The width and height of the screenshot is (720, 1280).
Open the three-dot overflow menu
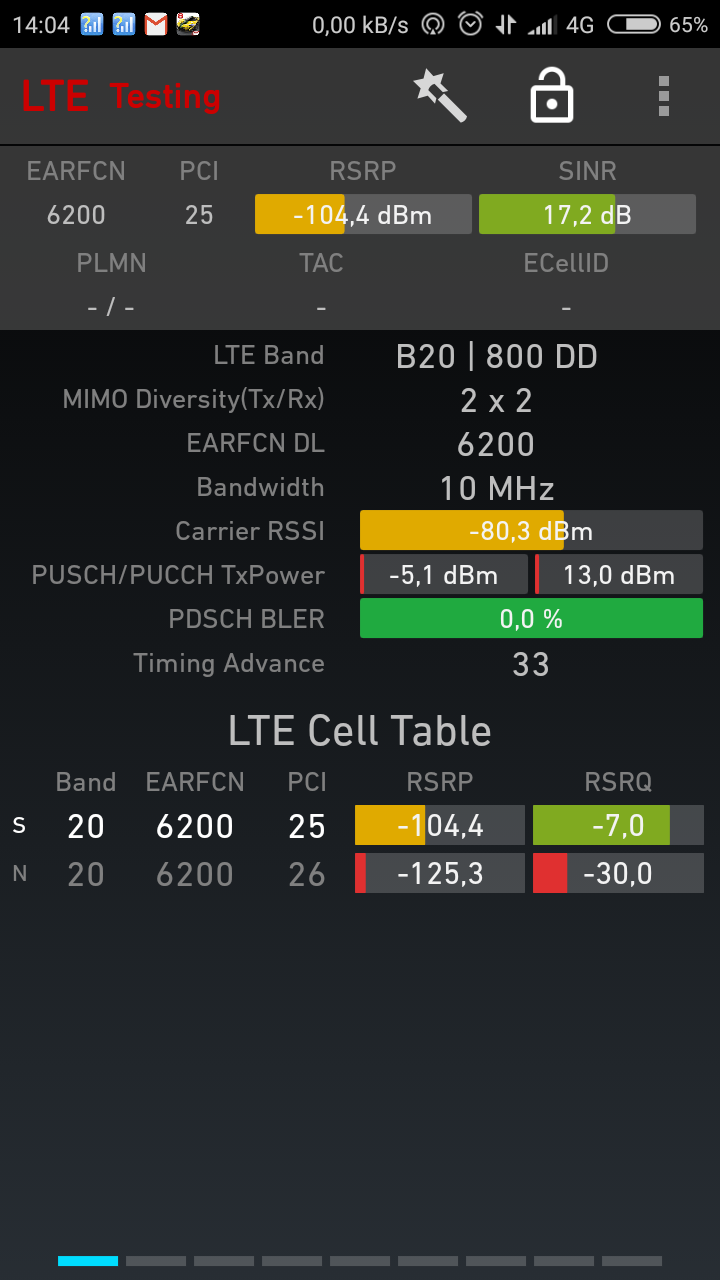(x=663, y=96)
